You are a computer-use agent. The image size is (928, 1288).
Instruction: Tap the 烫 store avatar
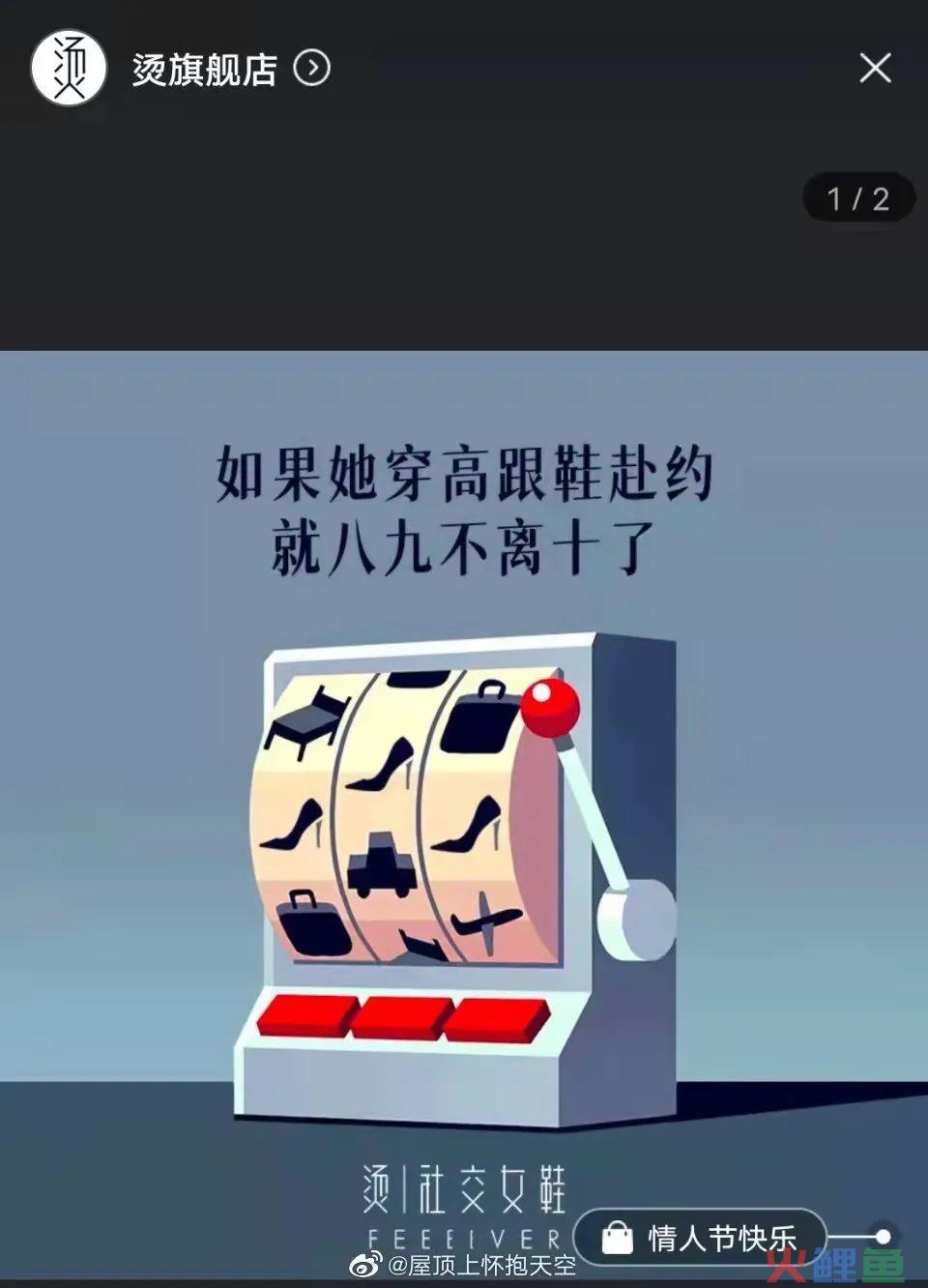click(x=68, y=68)
